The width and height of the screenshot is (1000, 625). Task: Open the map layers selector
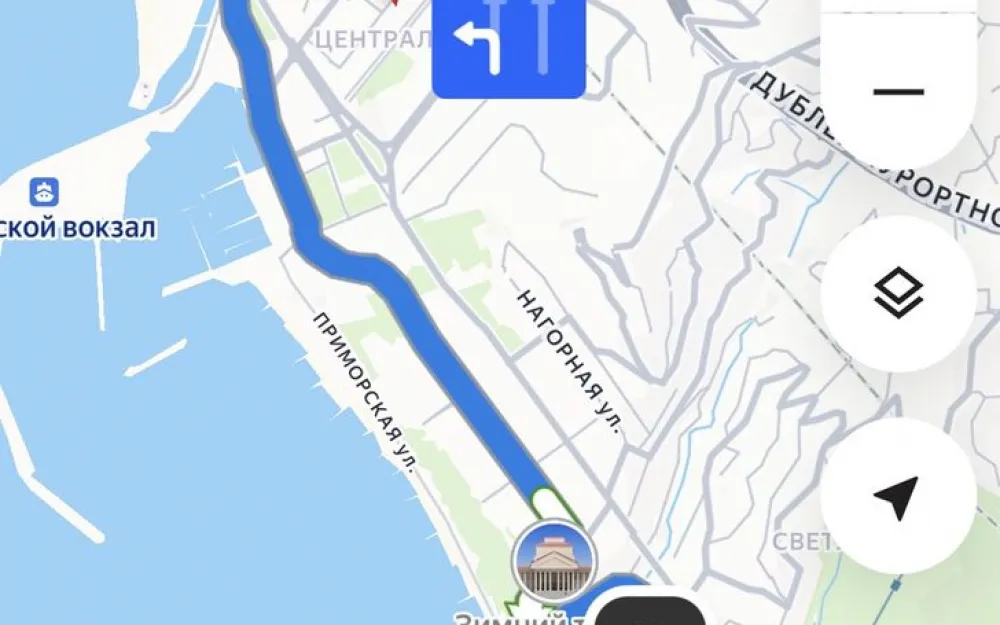898,294
